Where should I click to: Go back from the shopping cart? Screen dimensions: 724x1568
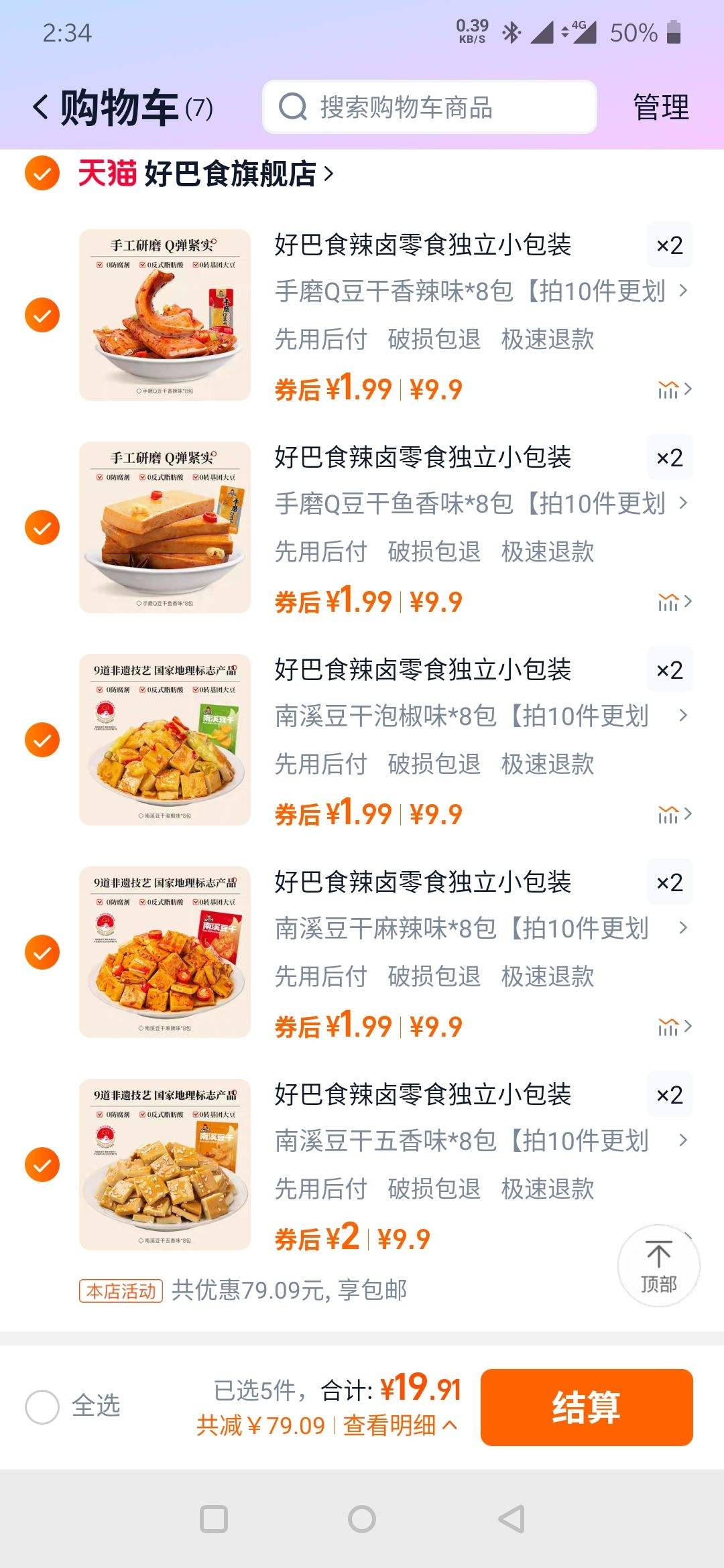42,107
